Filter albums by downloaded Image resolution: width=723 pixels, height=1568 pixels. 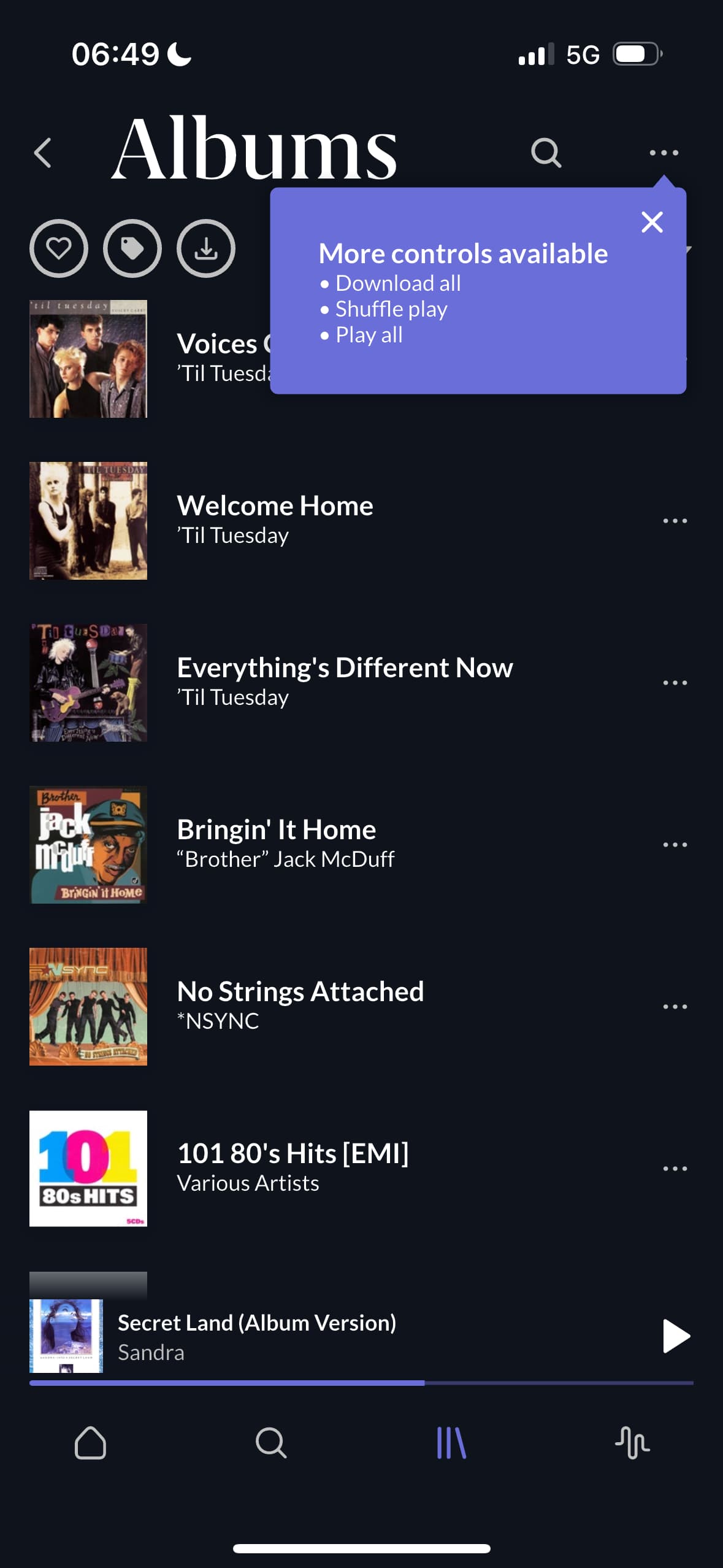(206, 248)
